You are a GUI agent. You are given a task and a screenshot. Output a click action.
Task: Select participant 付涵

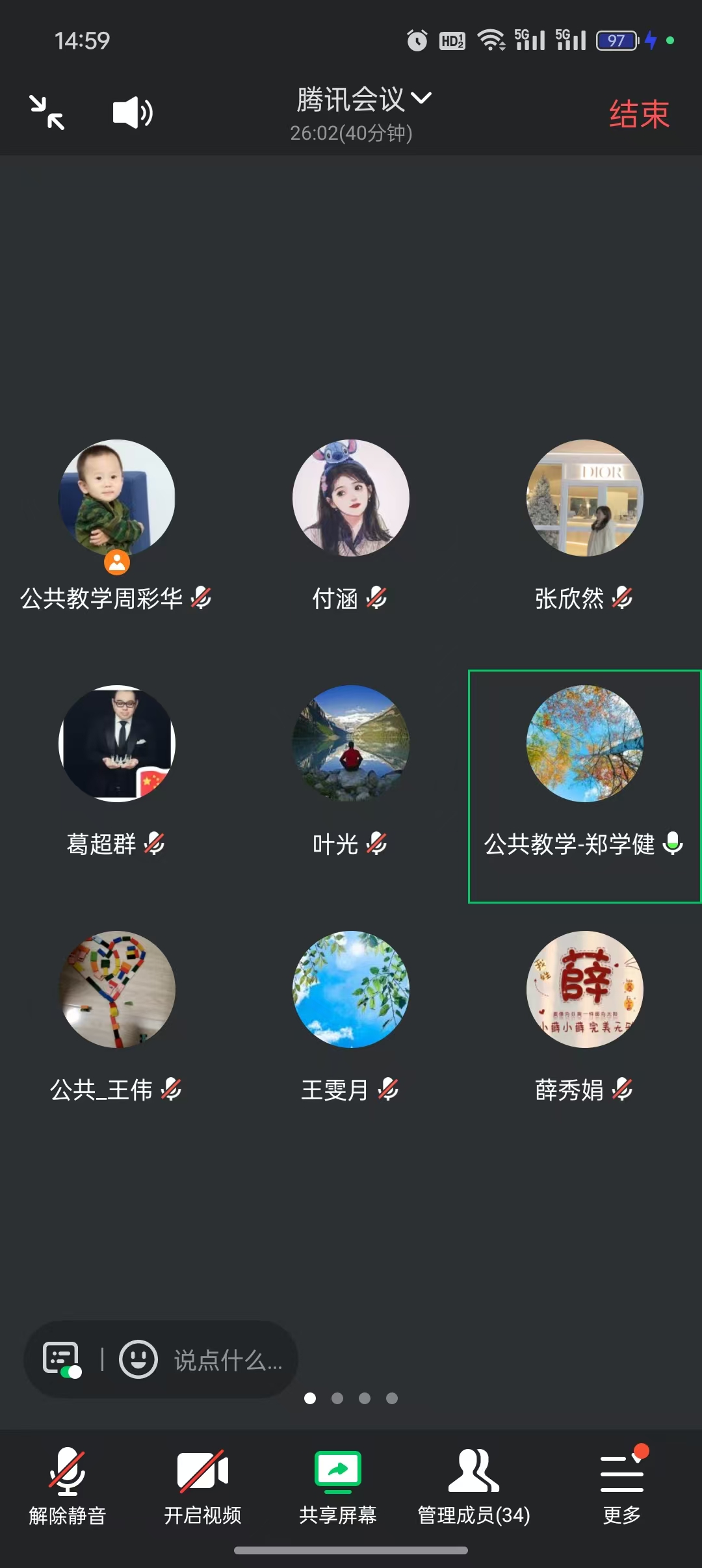click(351, 499)
